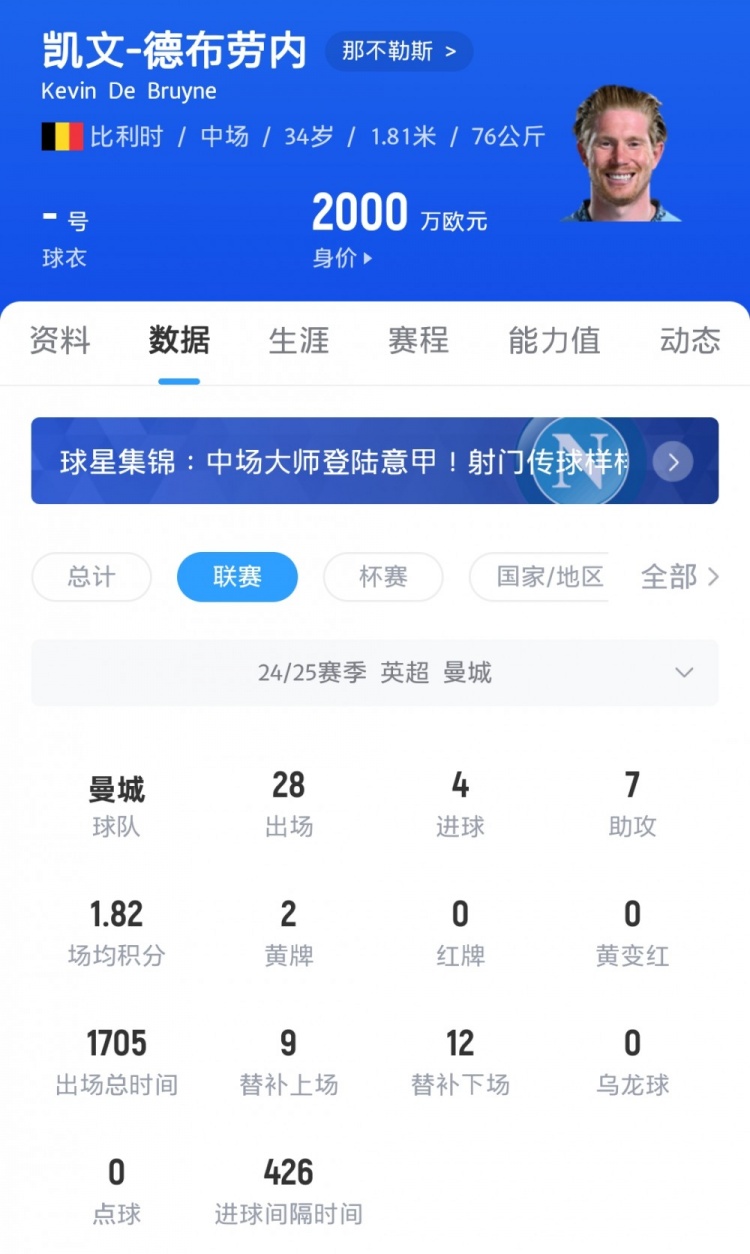This screenshot has height=1254, width=750.
Task: Choose the 国家/地区 filter chip
Action: pos(550,577)
